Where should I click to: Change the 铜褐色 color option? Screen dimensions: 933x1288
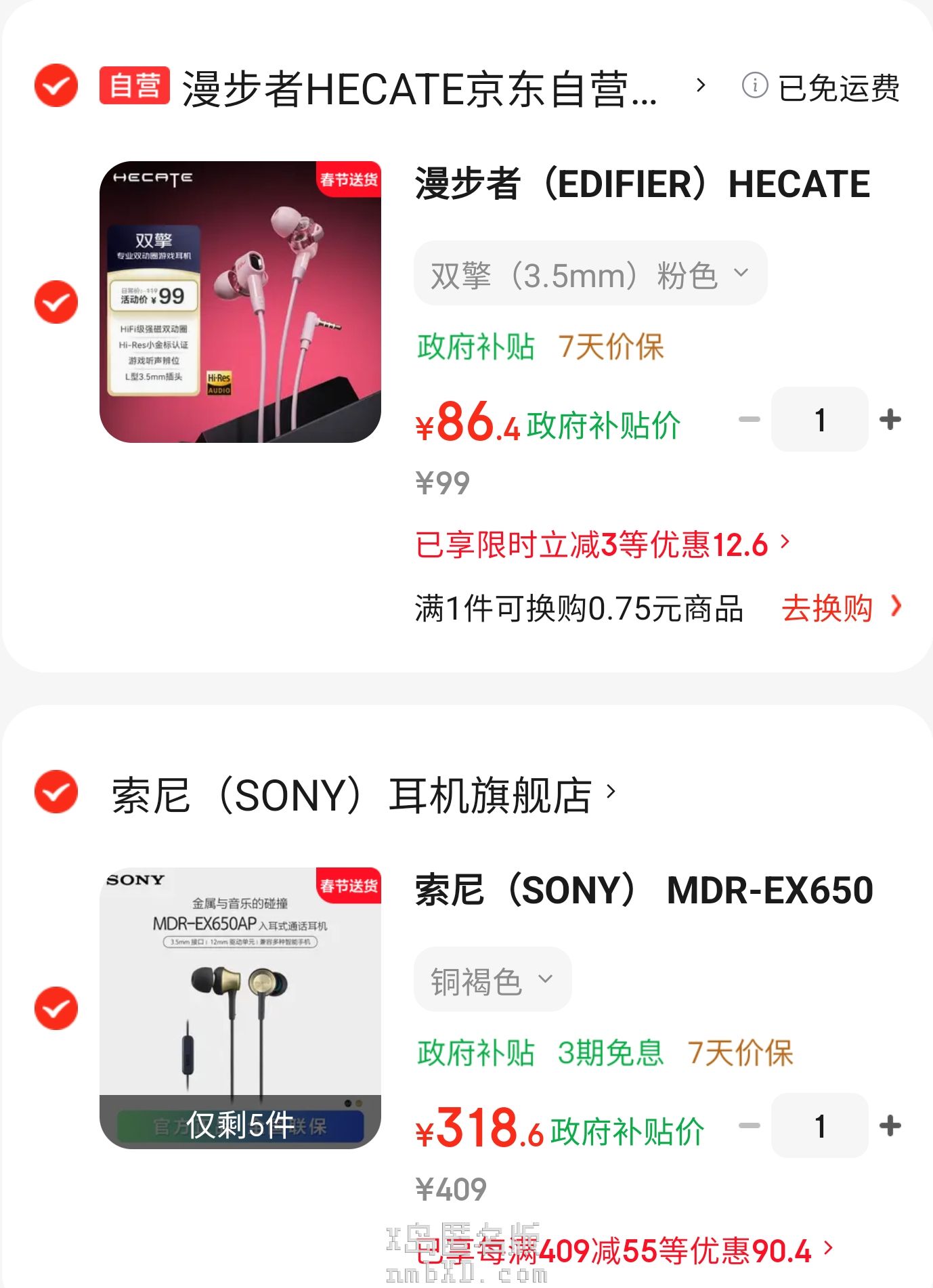492,980
